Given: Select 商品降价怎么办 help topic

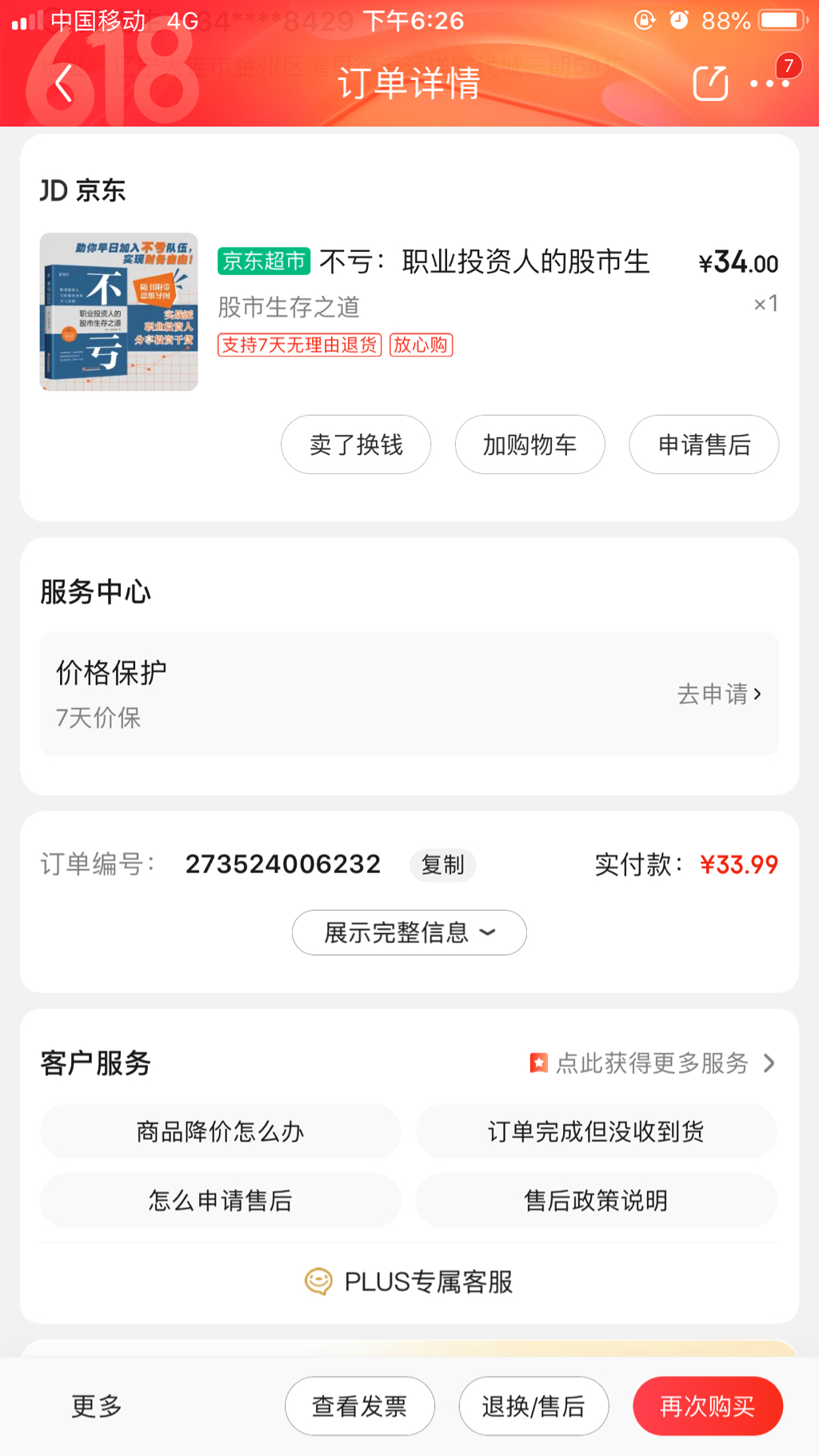Looking at the screenshot, I should (220, 1131).
